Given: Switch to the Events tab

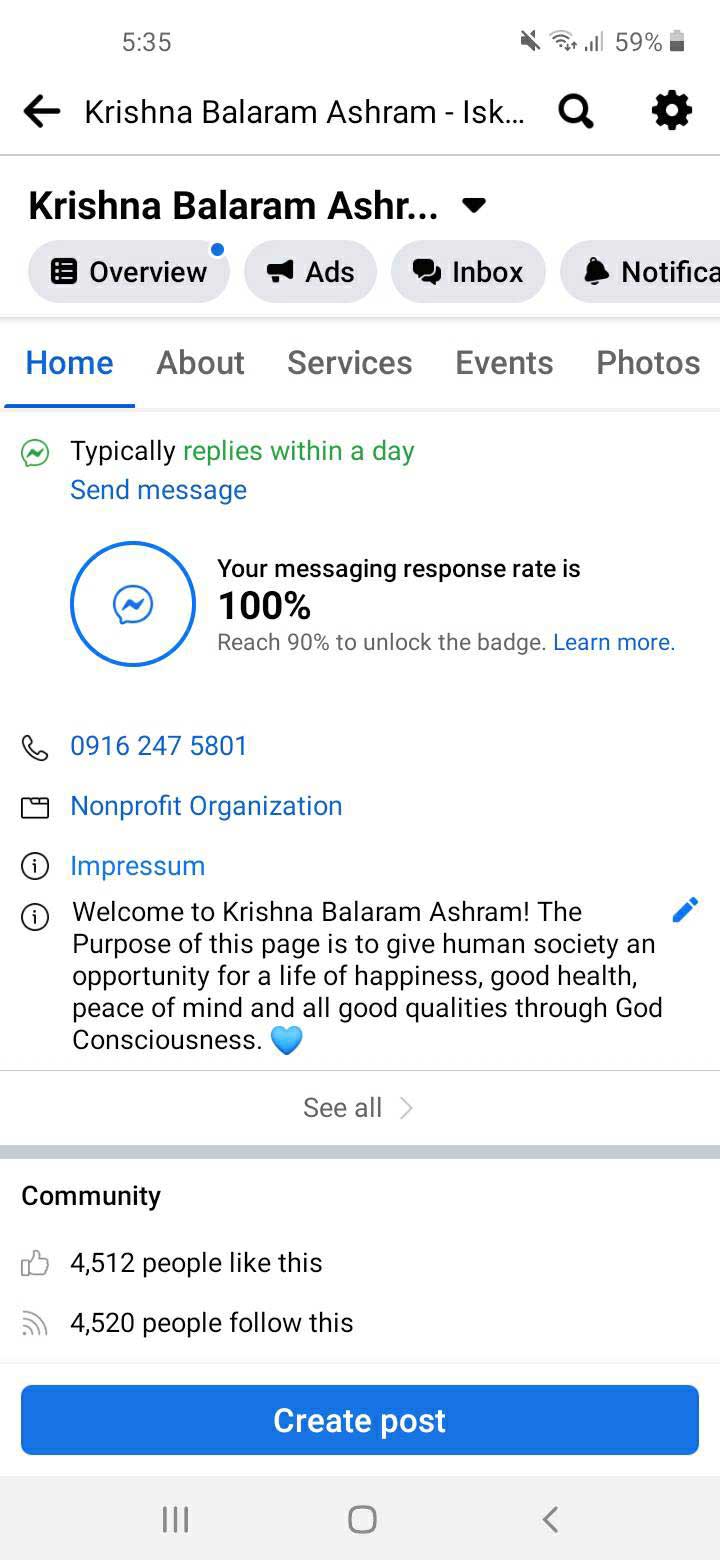Looking at the screenshot, I should (504, 363).
